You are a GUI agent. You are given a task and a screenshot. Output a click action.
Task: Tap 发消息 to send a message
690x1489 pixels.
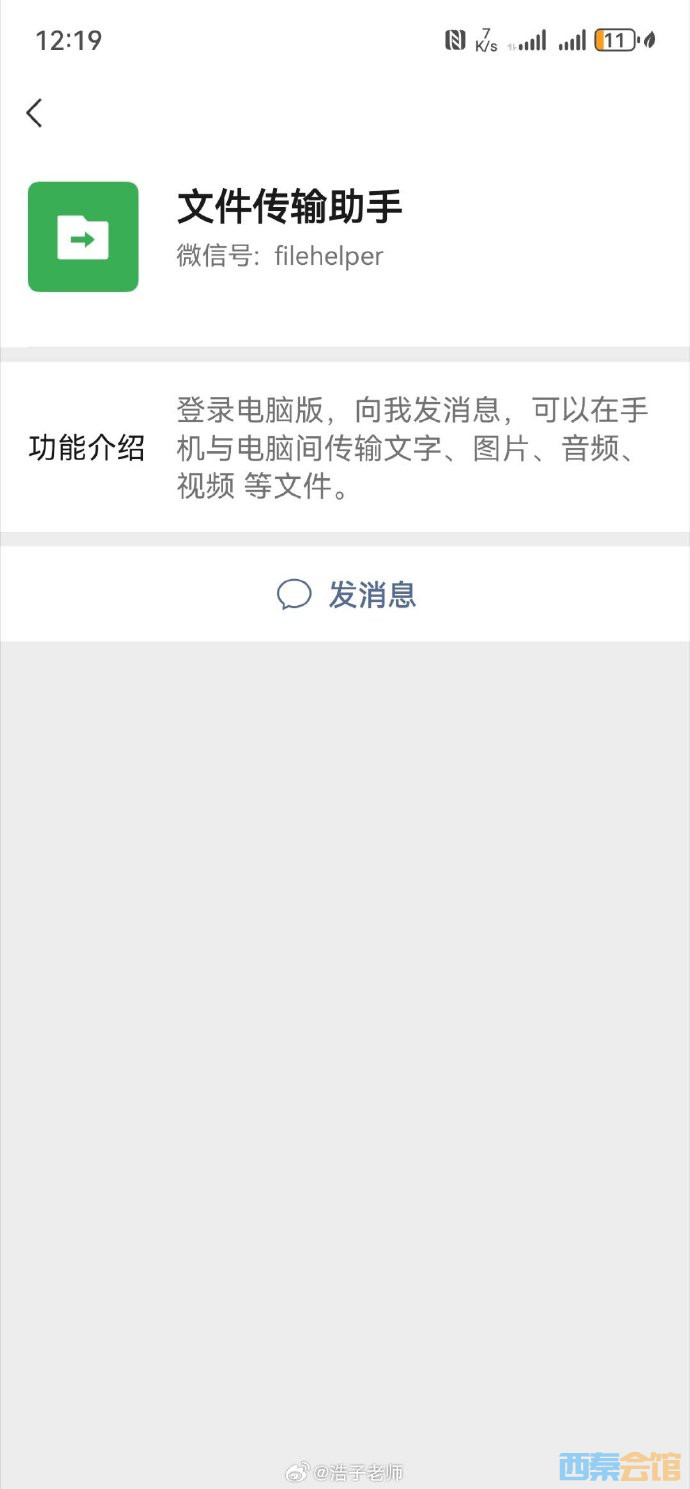click(x=346, y=595)
